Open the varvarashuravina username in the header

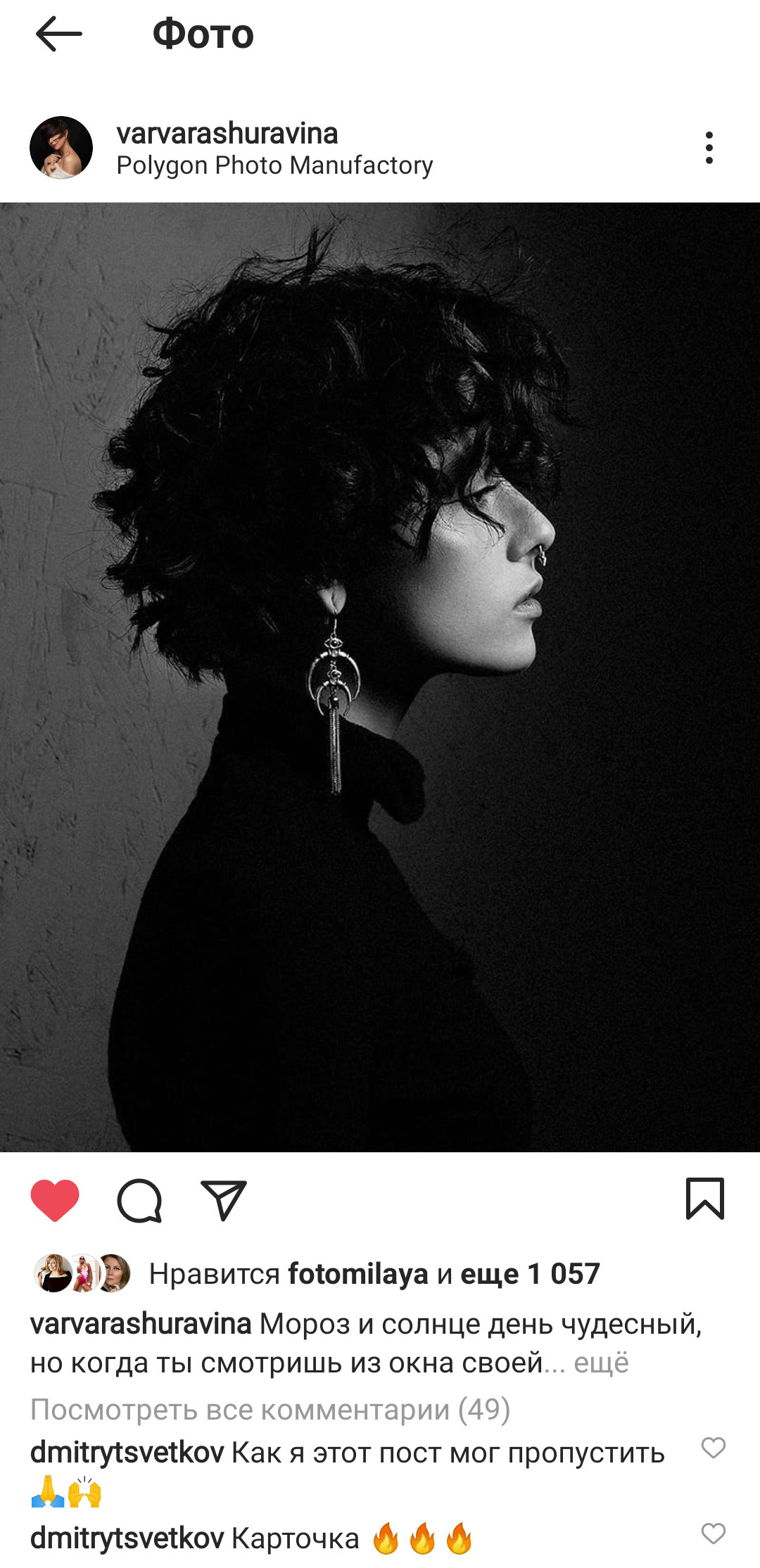pyautogui.click(x=227, y=133)
